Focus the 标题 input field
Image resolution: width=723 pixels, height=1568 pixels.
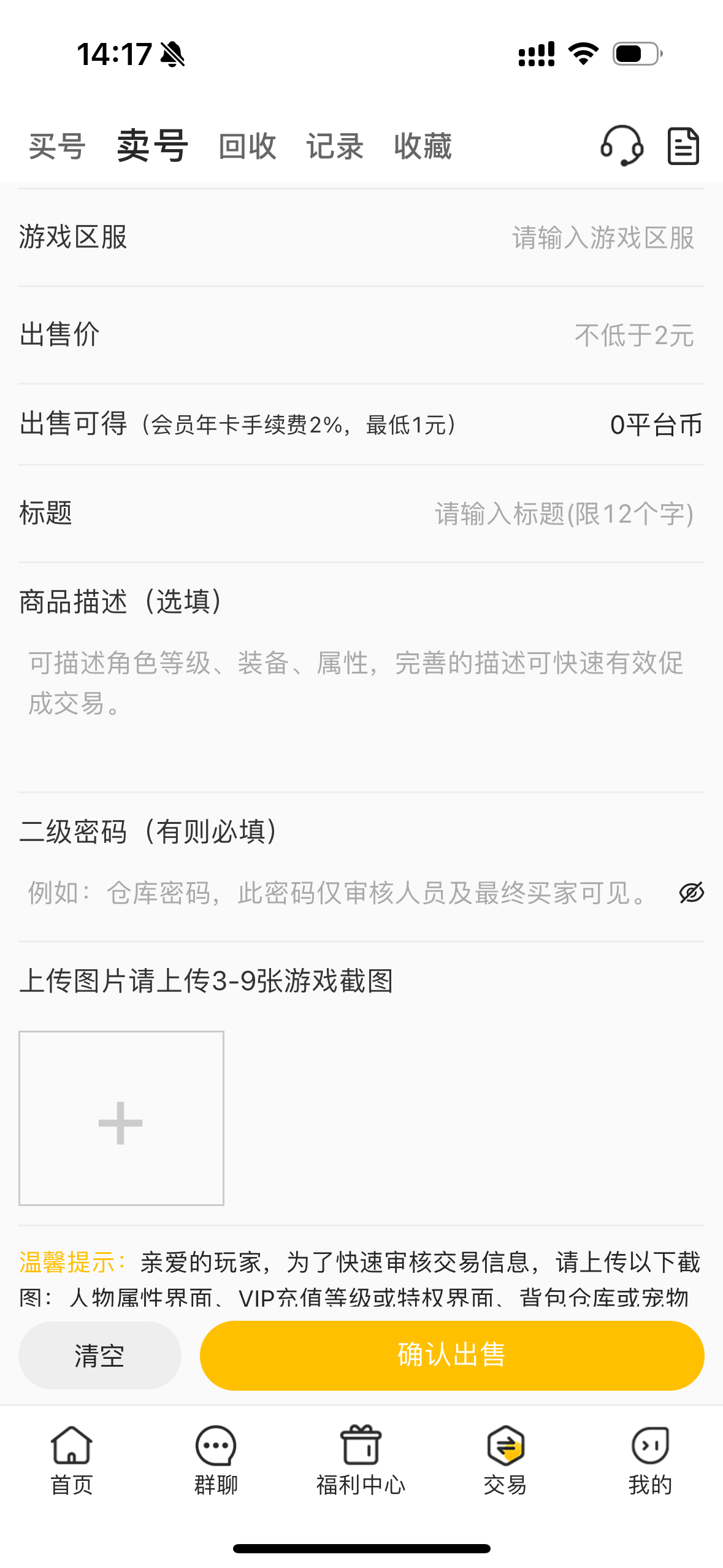[x=361, y=513]
